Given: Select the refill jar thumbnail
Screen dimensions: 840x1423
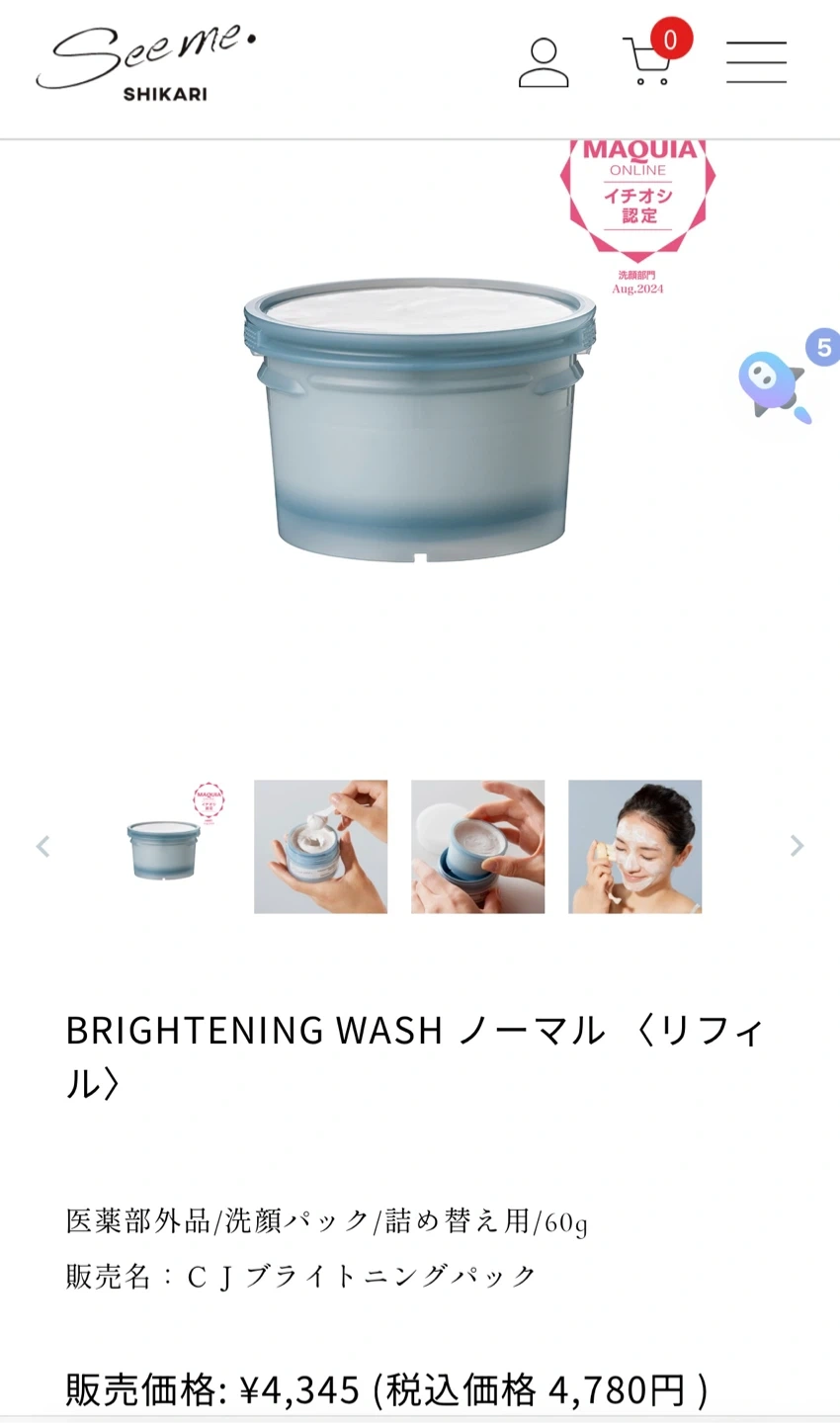Looking at the screenshot, I should click(x=164, y=847).
